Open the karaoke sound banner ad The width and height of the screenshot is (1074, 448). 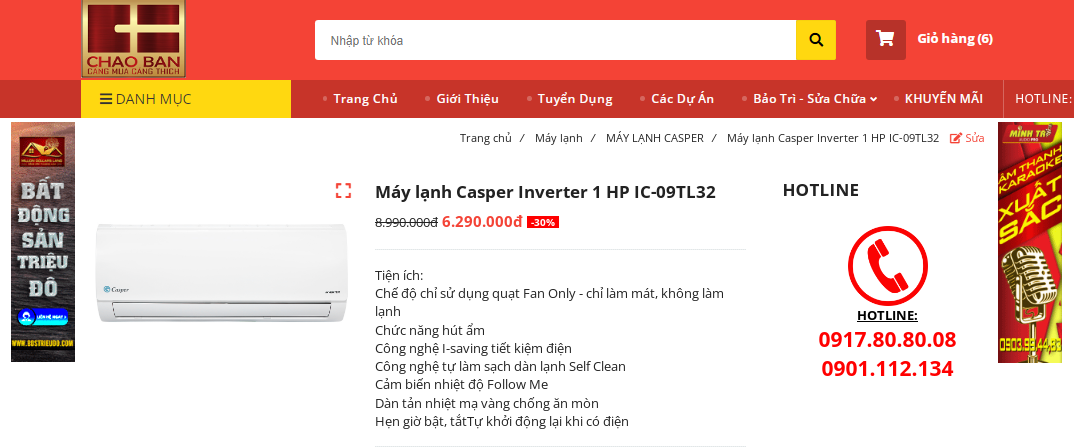point(1029,242)
